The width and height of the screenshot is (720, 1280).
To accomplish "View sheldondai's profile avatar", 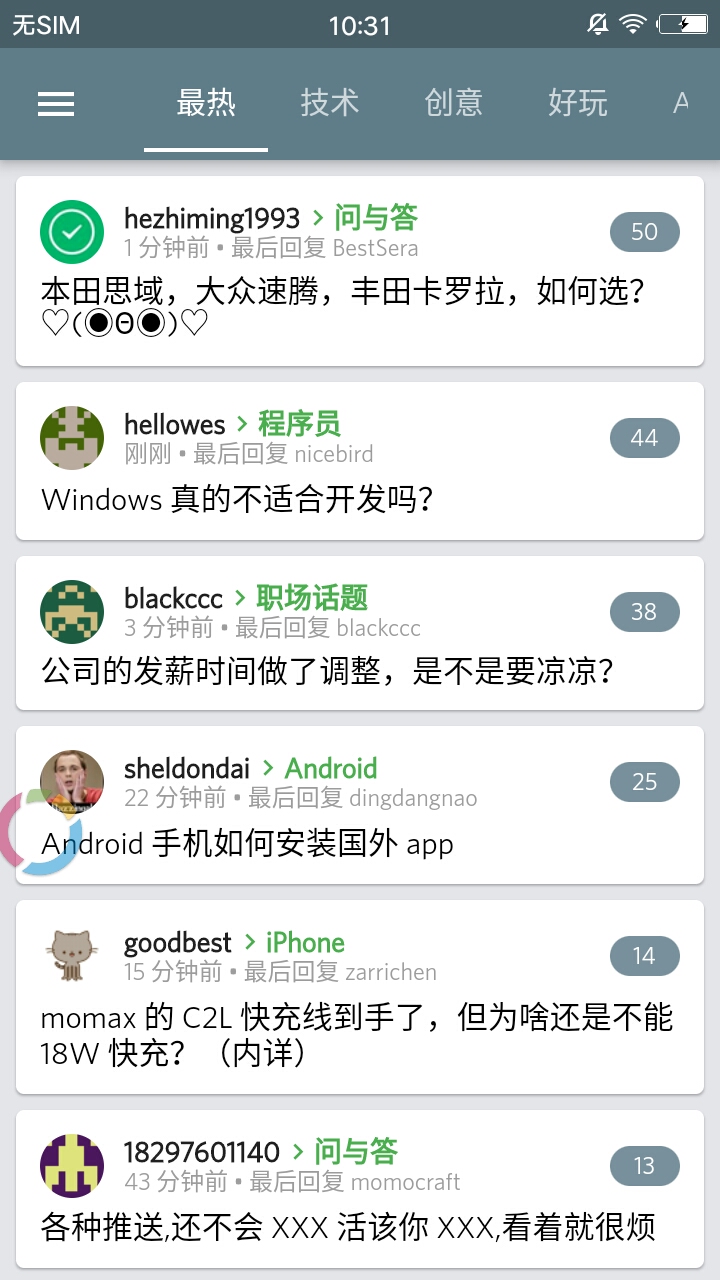I will (72, 781).
